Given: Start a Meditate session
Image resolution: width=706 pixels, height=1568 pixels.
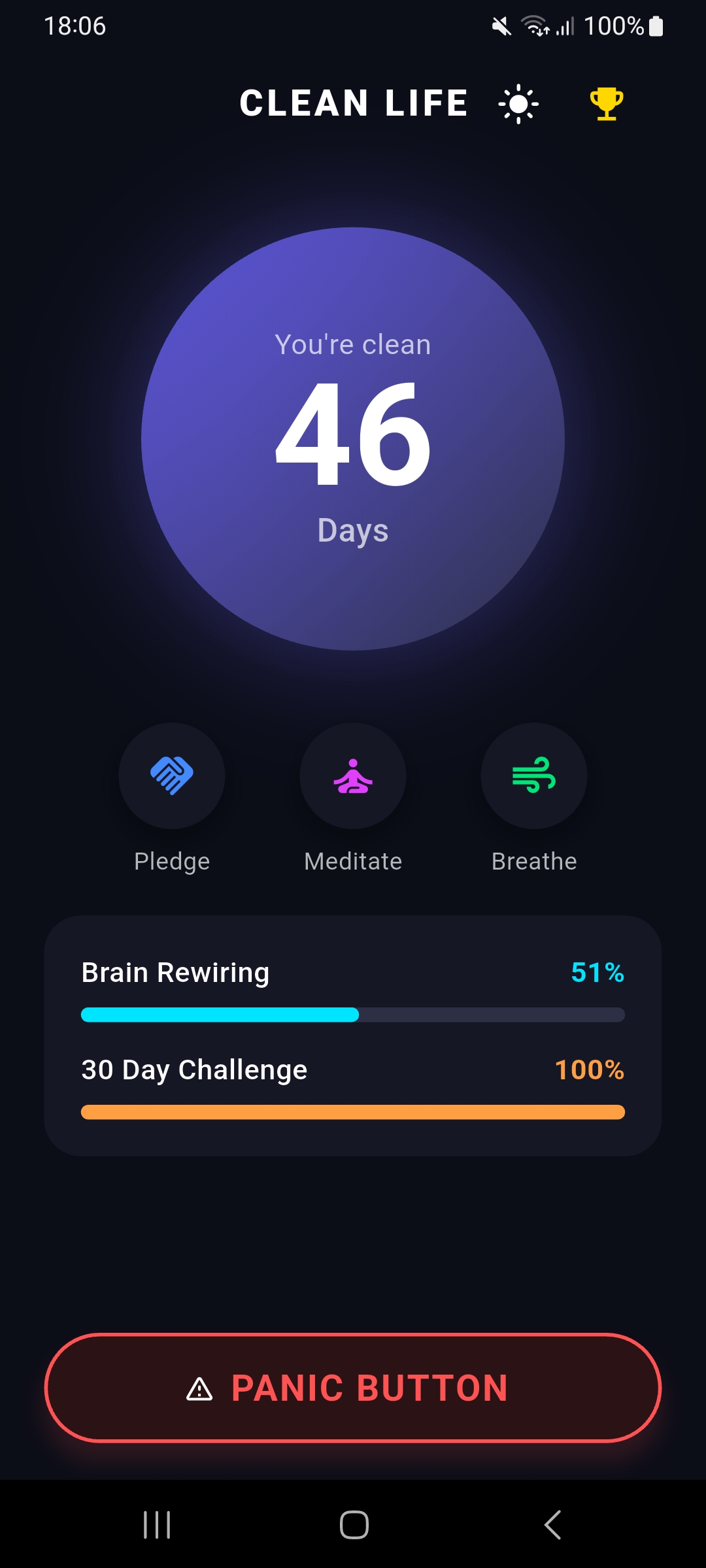Looking at the screenshot, I should (x=353, y=776).
